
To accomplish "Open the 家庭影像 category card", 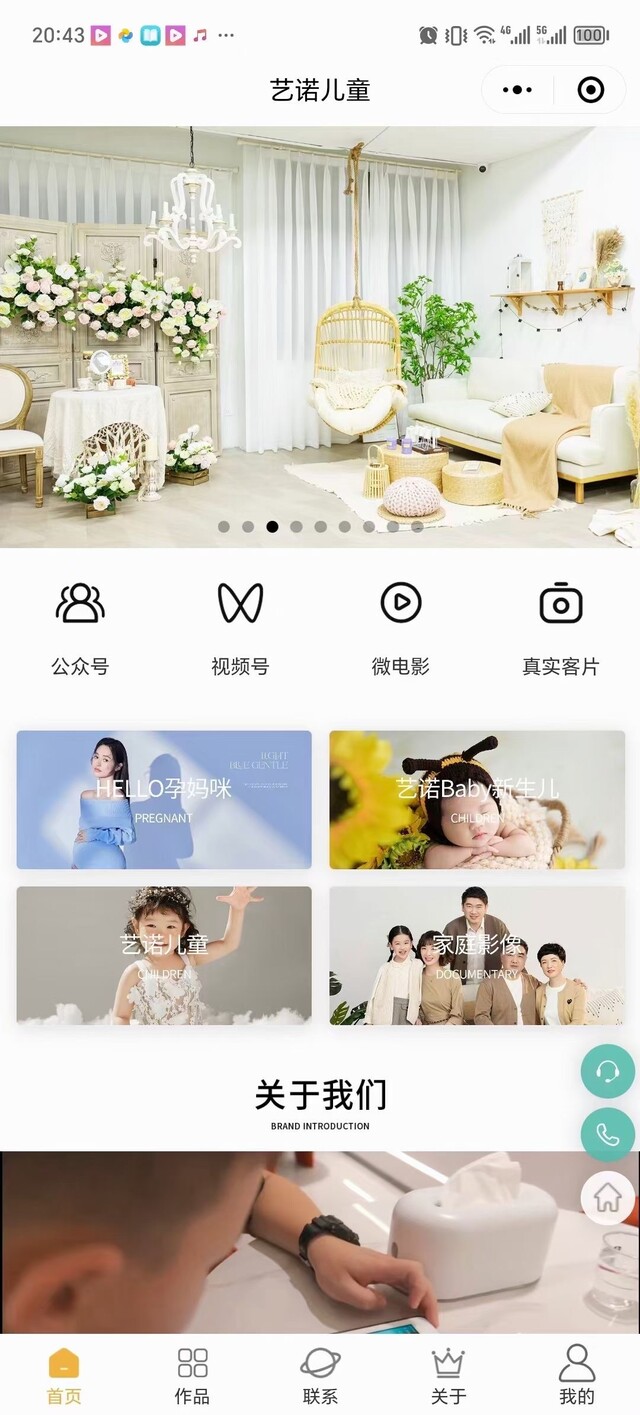I will (477, 955).
